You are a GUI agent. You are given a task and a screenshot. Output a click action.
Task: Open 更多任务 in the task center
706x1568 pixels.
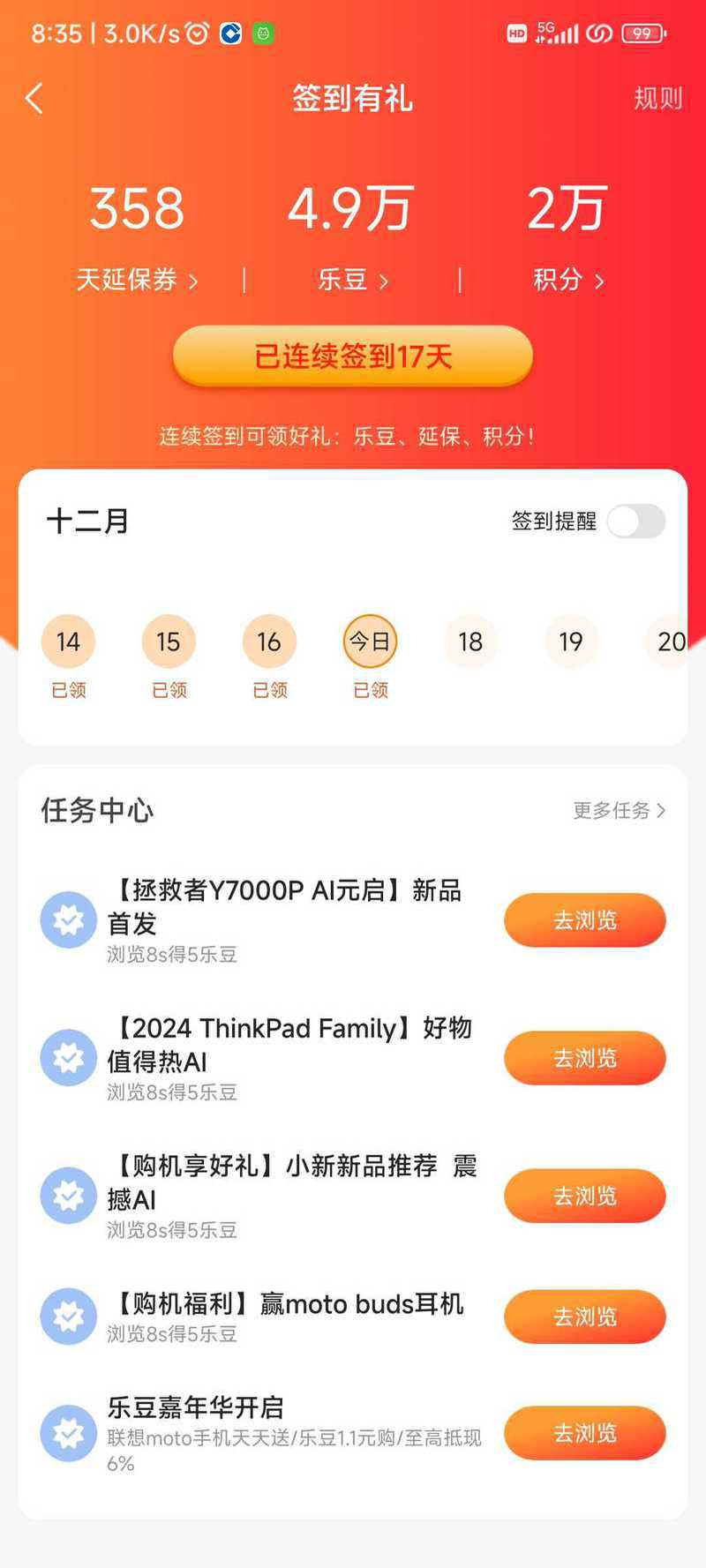(620, 810)
